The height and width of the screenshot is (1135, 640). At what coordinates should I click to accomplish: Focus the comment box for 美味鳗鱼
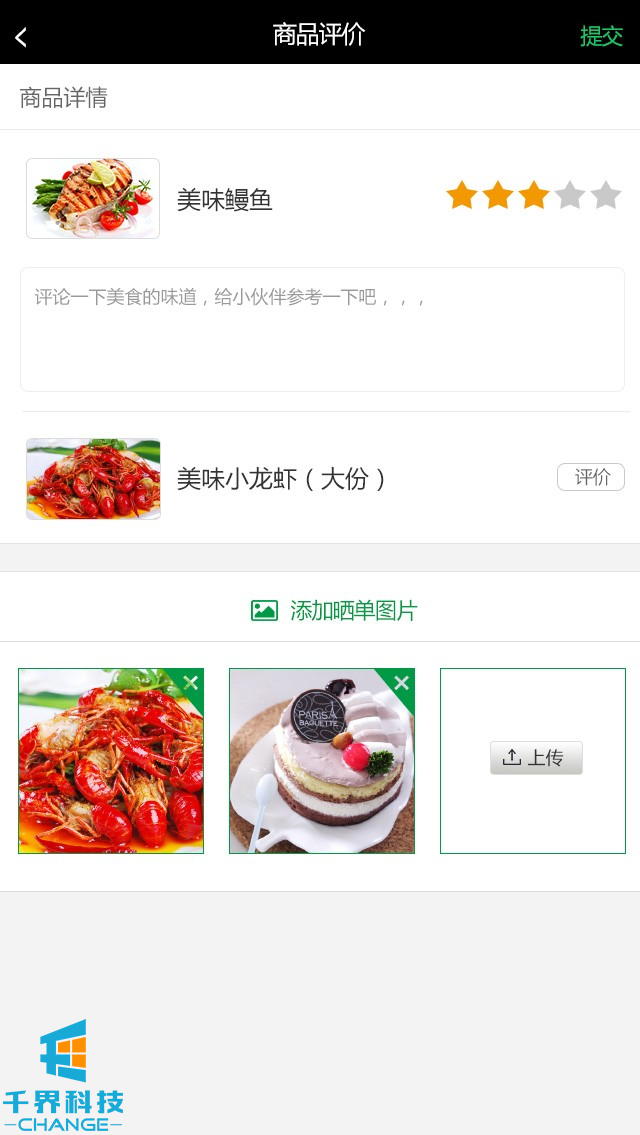[322, 329]
